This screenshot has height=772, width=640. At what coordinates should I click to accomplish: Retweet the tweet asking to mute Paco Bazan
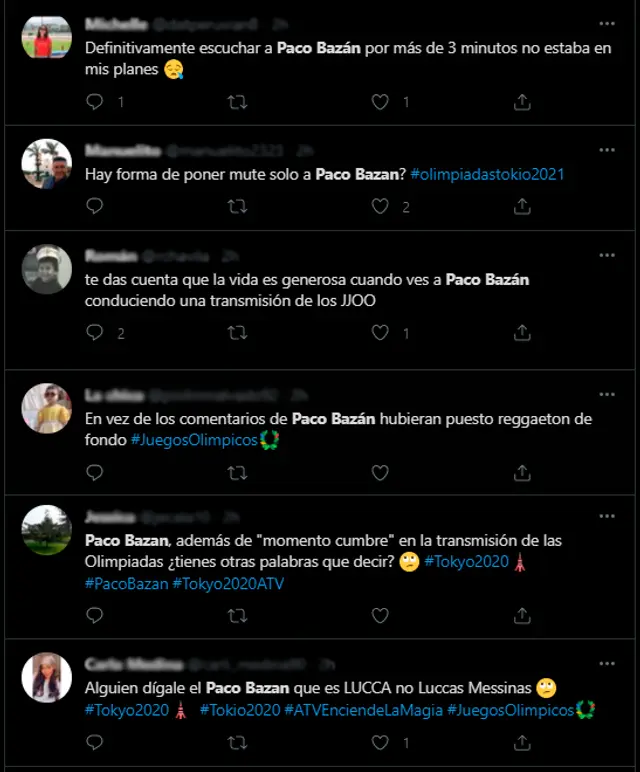238,206
